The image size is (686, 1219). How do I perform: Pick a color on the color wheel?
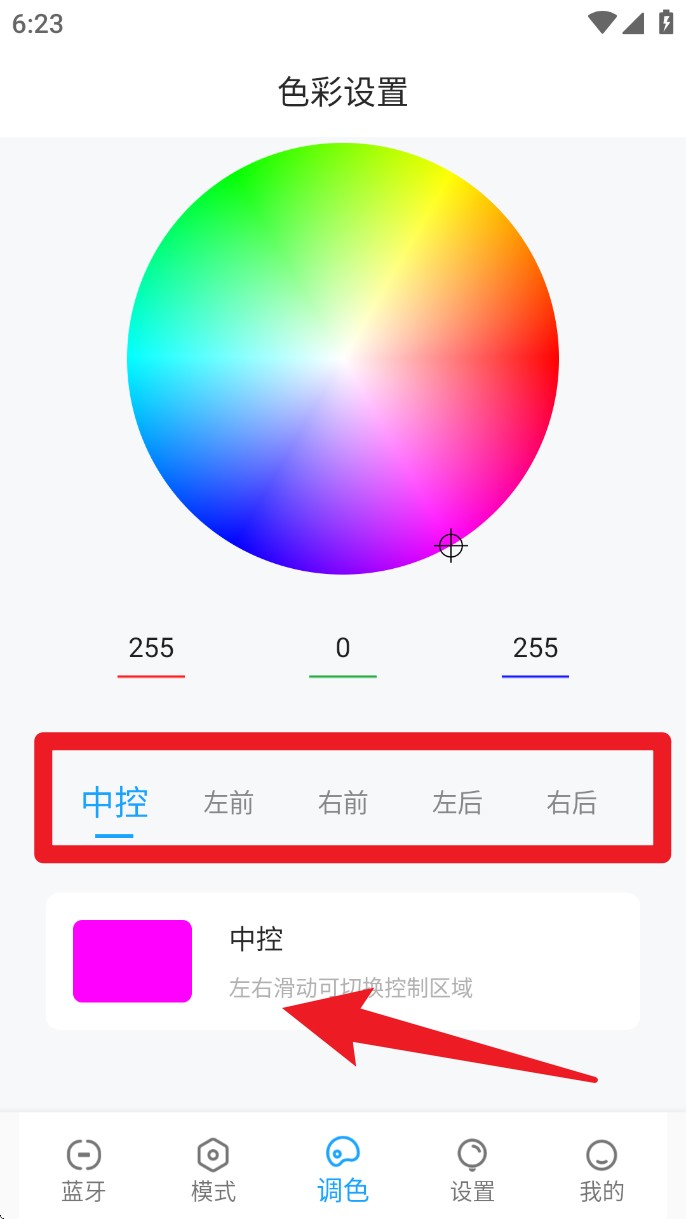point(343,358)
